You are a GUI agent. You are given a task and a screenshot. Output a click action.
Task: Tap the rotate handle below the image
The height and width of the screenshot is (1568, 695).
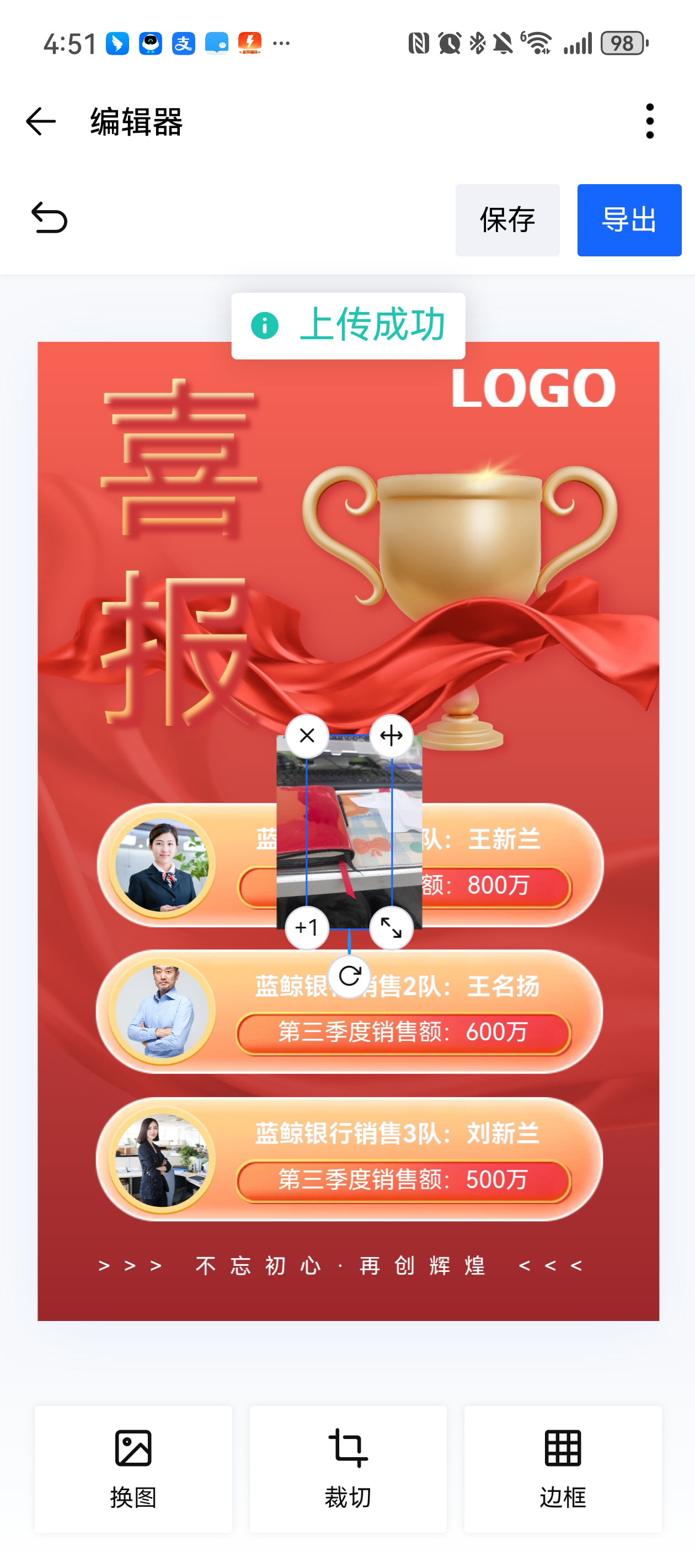[x=349, y=976]
